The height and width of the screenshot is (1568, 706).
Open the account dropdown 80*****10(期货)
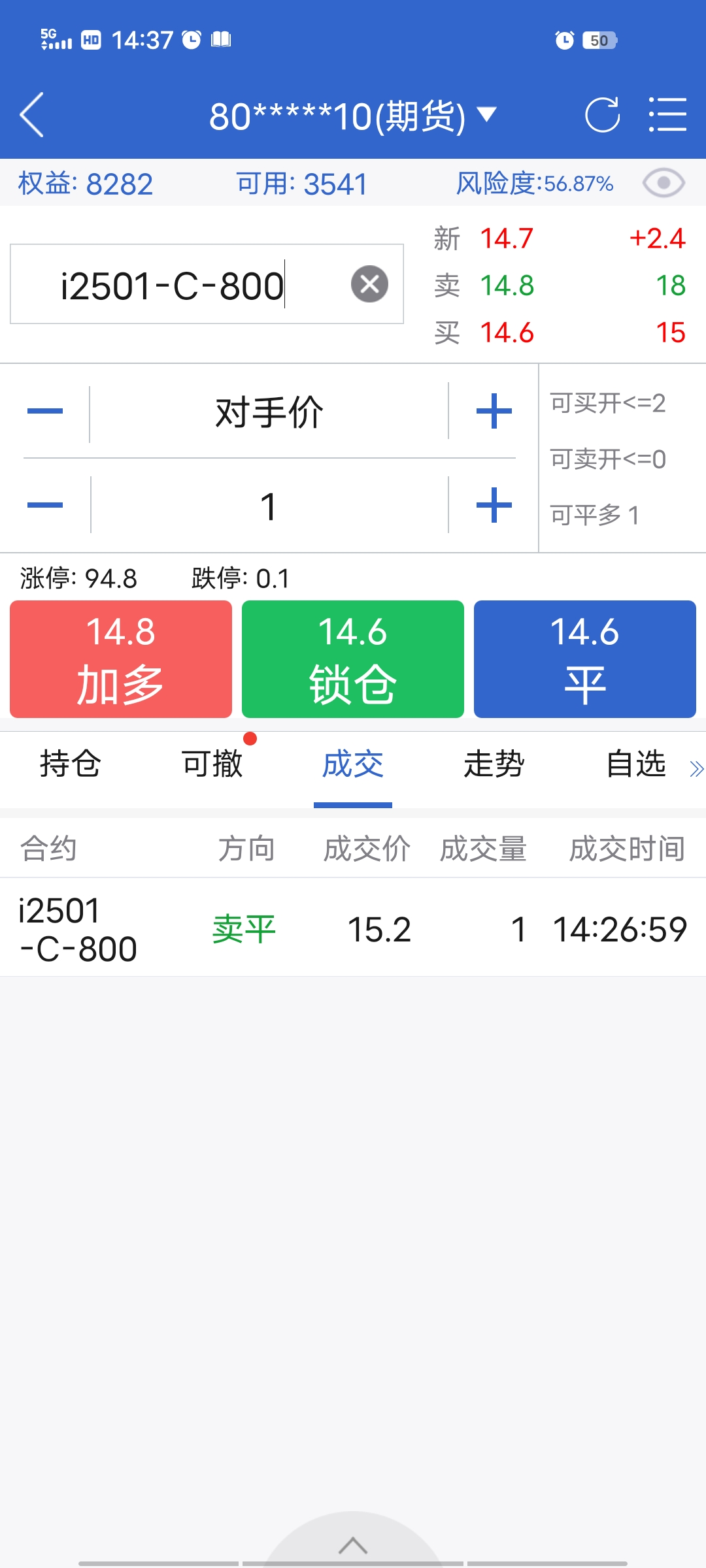(353, 116)
